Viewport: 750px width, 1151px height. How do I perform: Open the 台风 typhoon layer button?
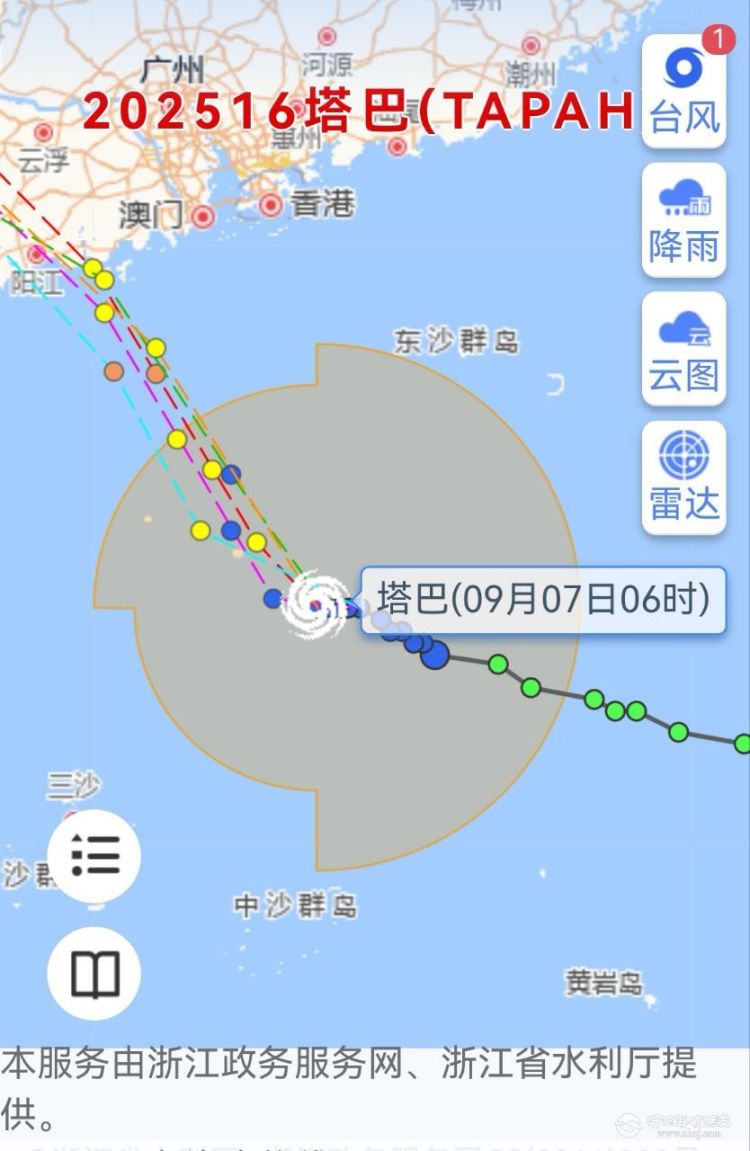684,92
